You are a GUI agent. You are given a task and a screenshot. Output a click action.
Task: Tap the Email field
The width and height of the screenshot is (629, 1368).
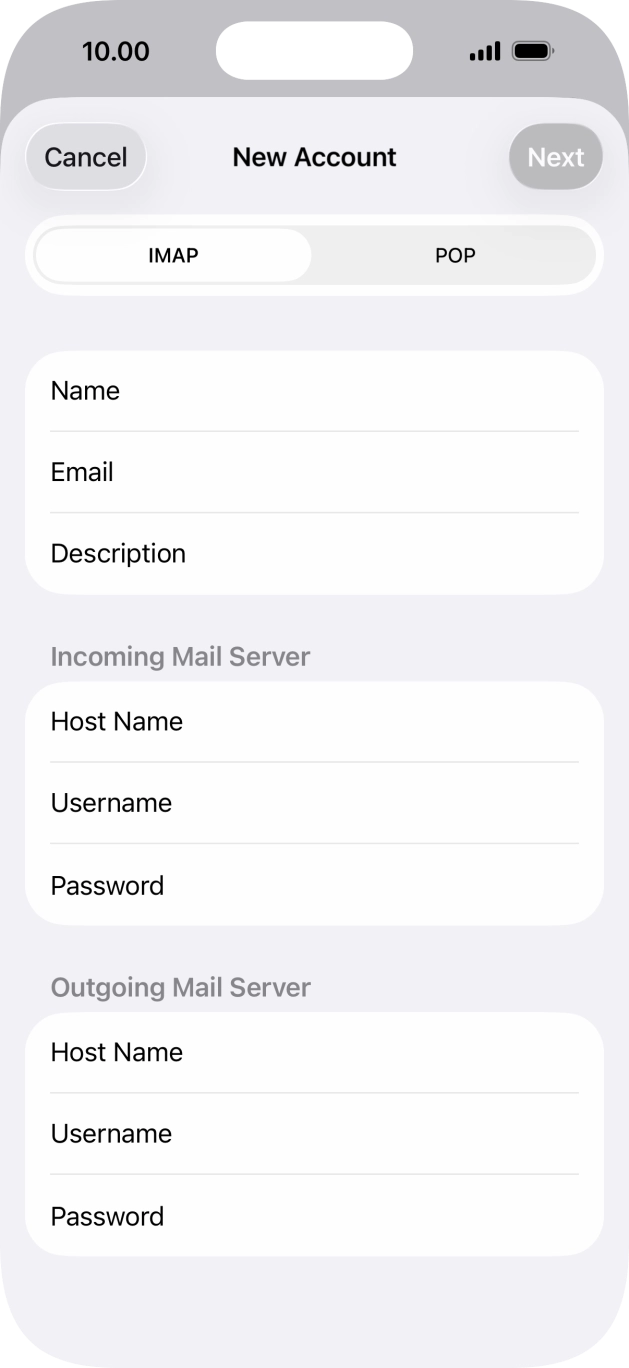click(314, 472)
